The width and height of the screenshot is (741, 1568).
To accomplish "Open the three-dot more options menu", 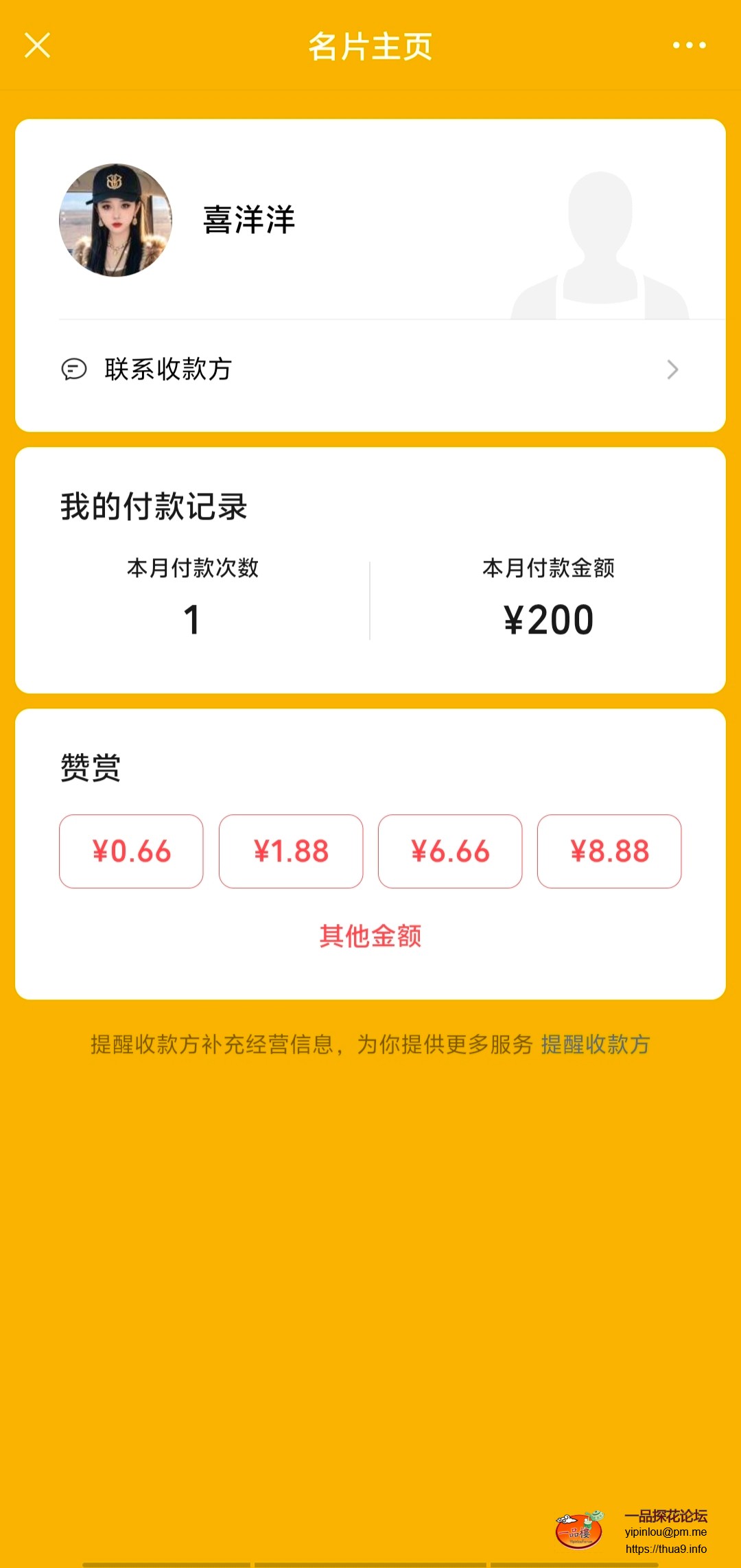I will [x=689, y=45].
